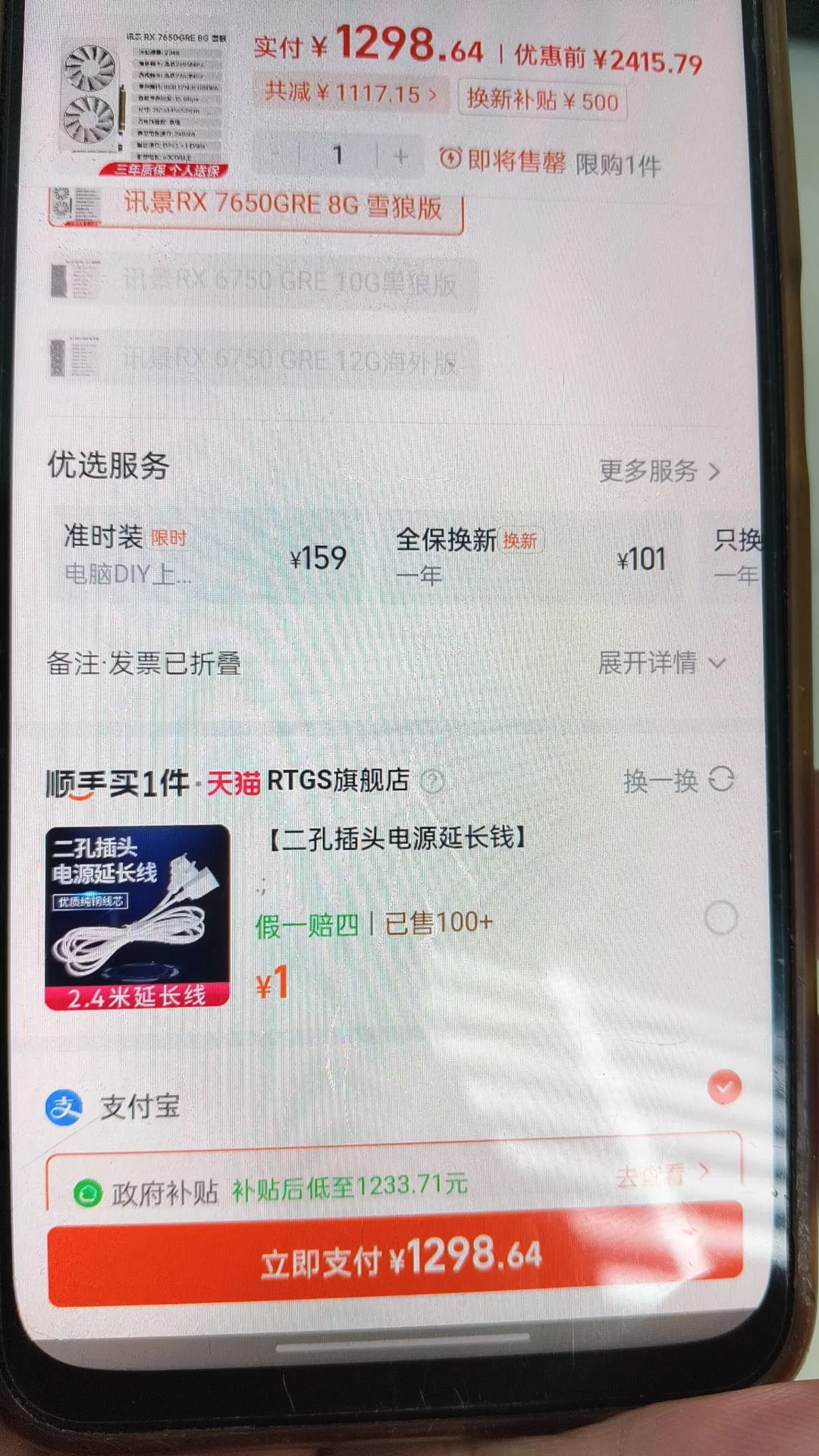The image size is (819, 1456).
Task: Tap the 换新补贴 ¥500 chip
Action: 542,100
